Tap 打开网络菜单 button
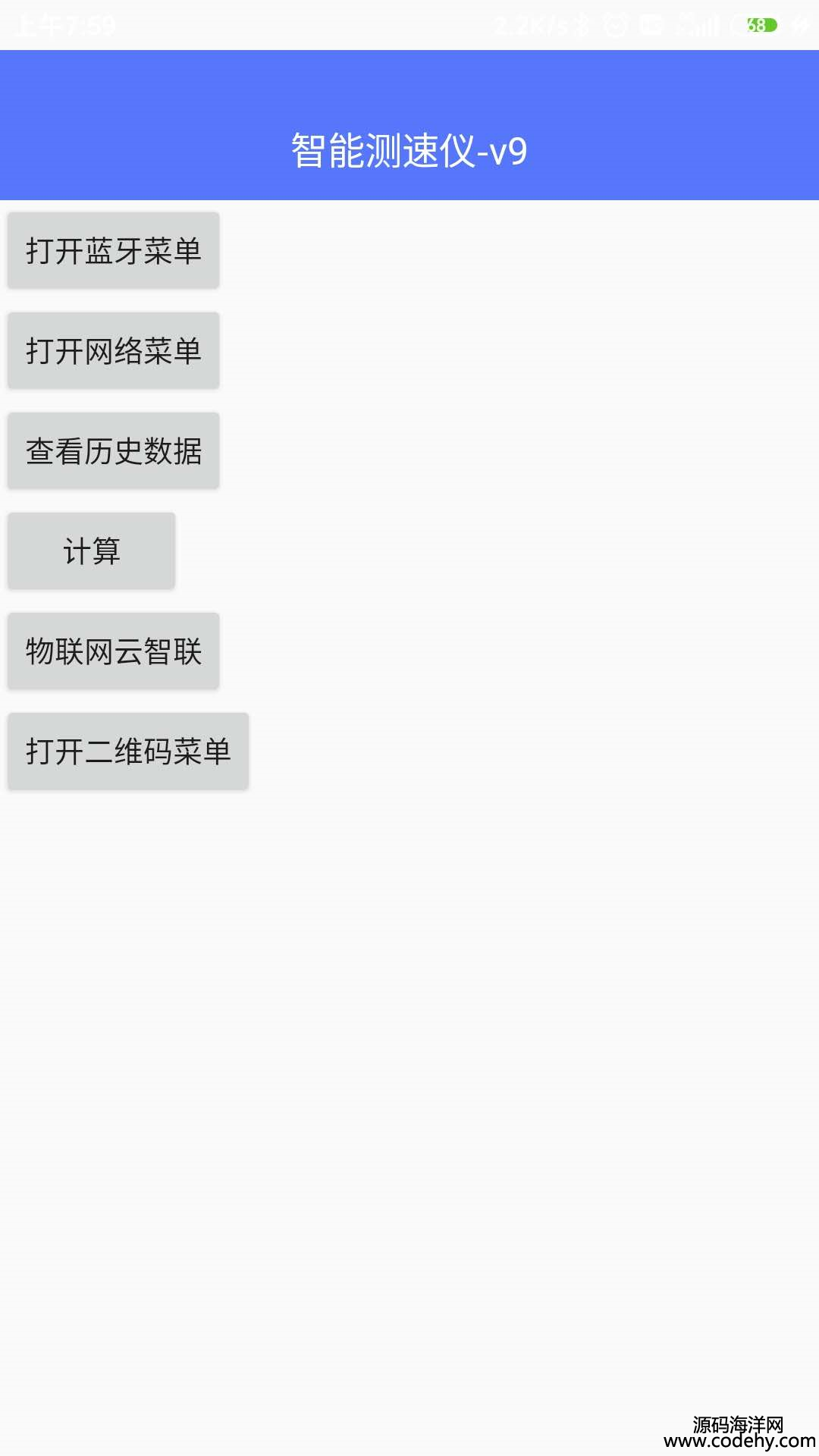Screen dimensions: 819x1456 tap(113, 350)
